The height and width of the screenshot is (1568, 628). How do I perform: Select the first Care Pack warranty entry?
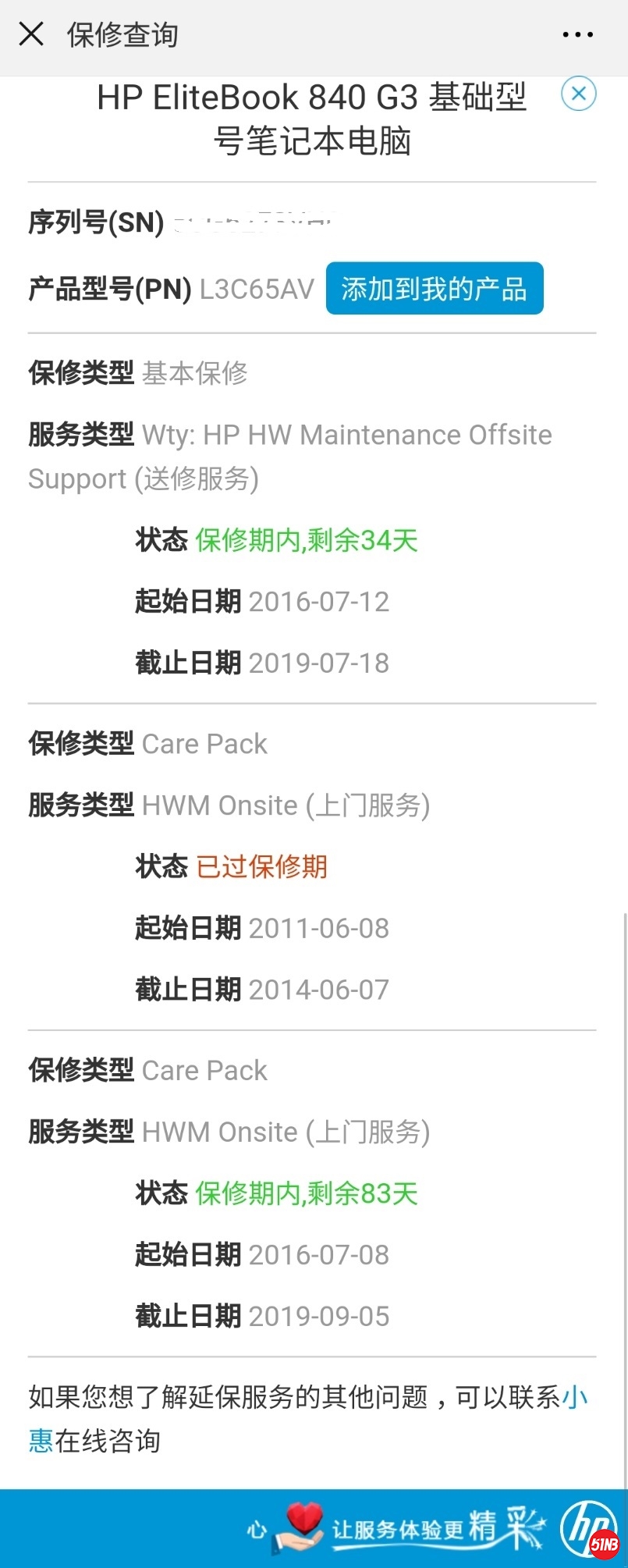204,743
